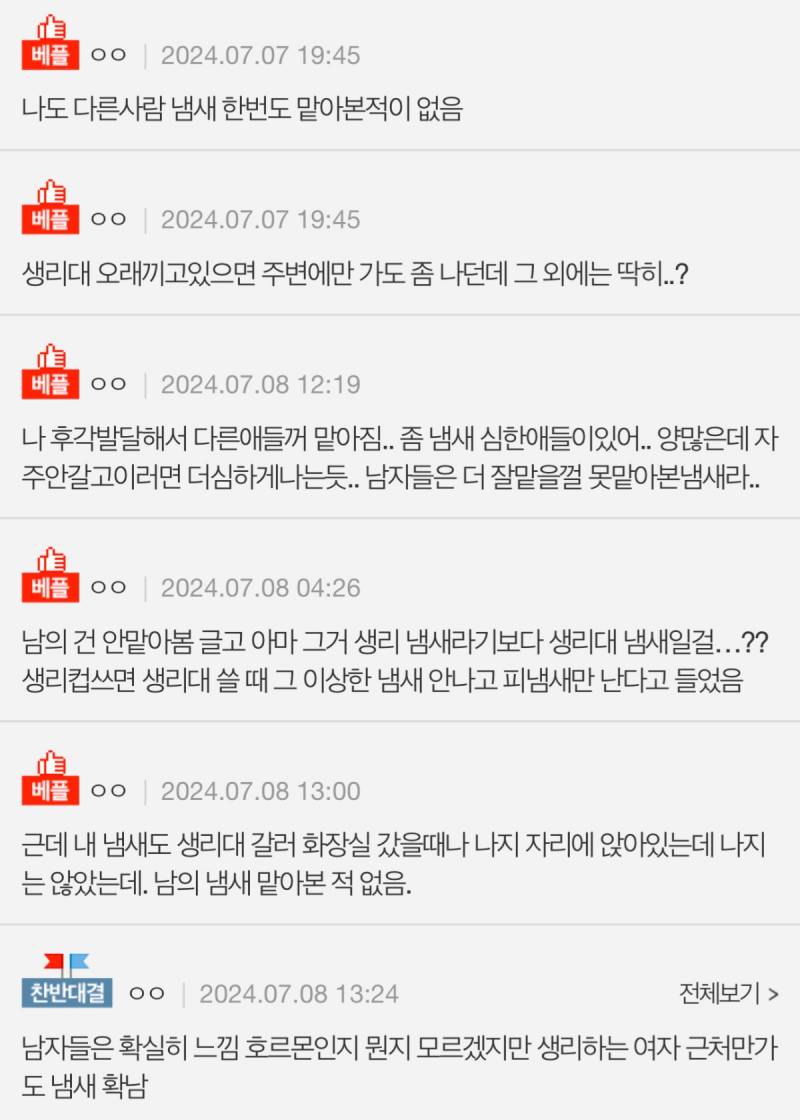The width and height of the screenshot is (800, 1120).
Task: Open 전체보기 for the 찬반대결 comment
Action: tap(729, 993)
